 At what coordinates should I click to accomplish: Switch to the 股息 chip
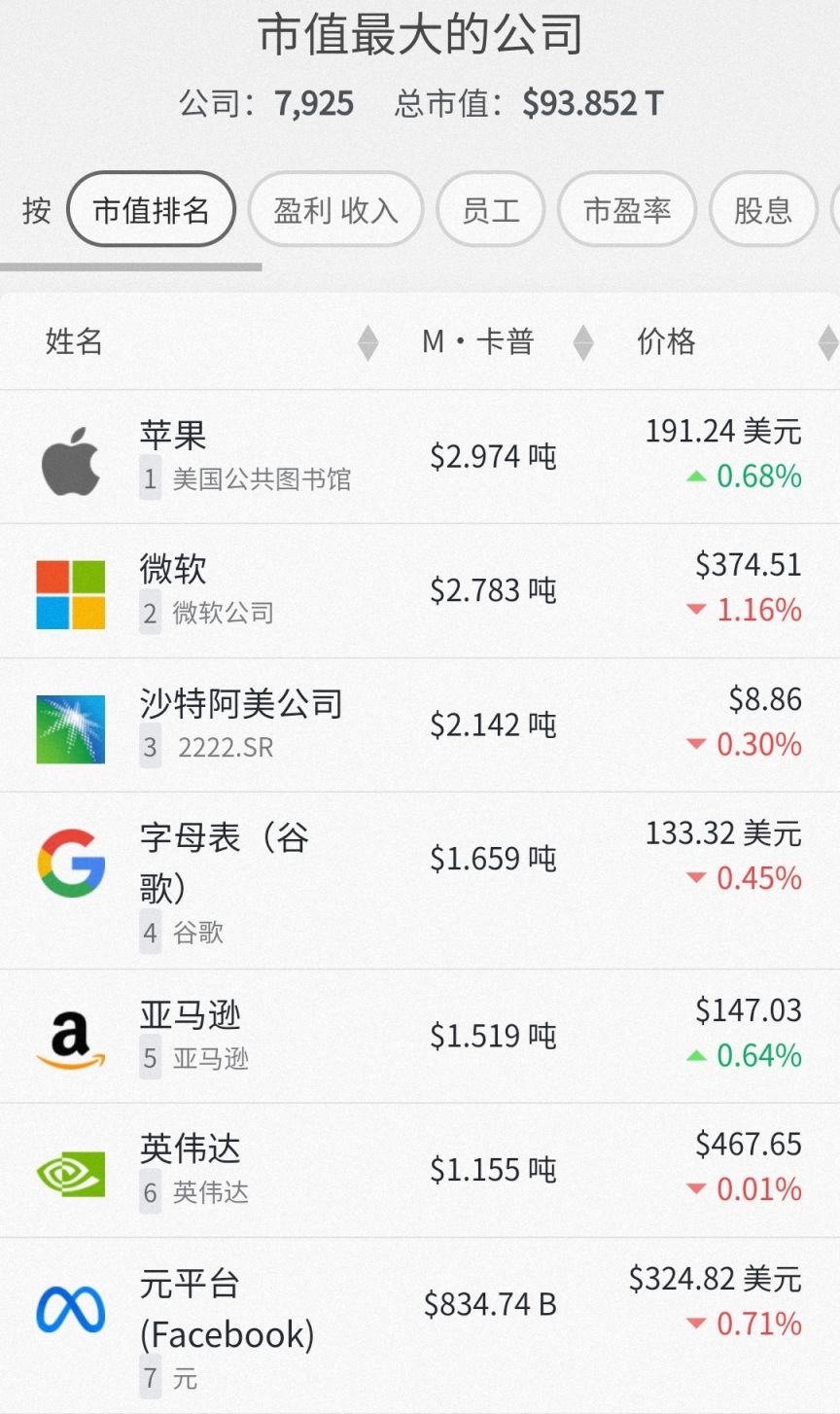[762, 209]
